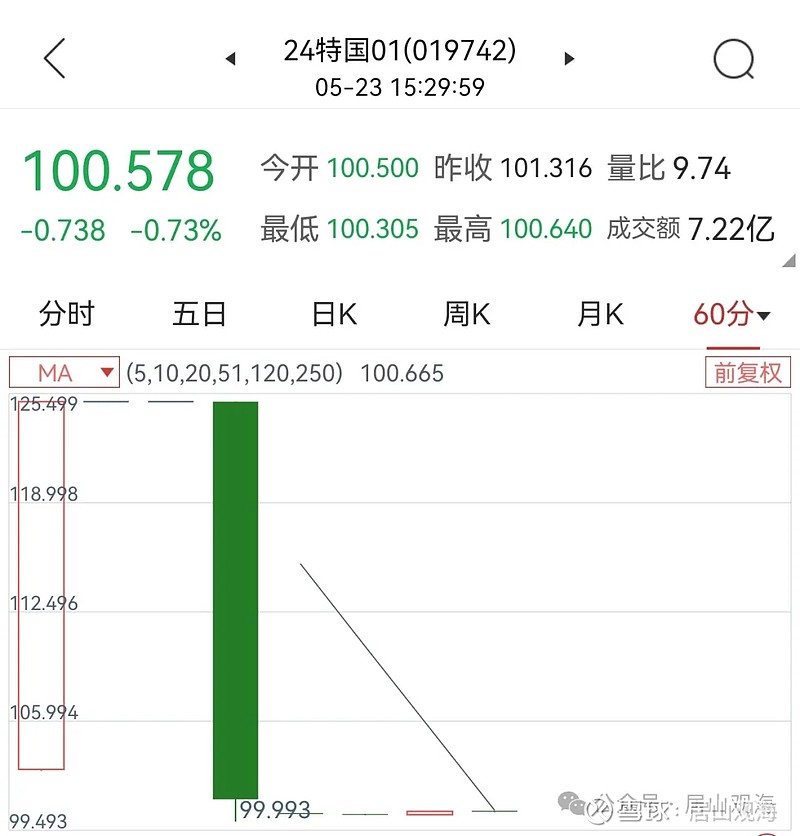Open the MA indicator dropdown

[64, 373]
